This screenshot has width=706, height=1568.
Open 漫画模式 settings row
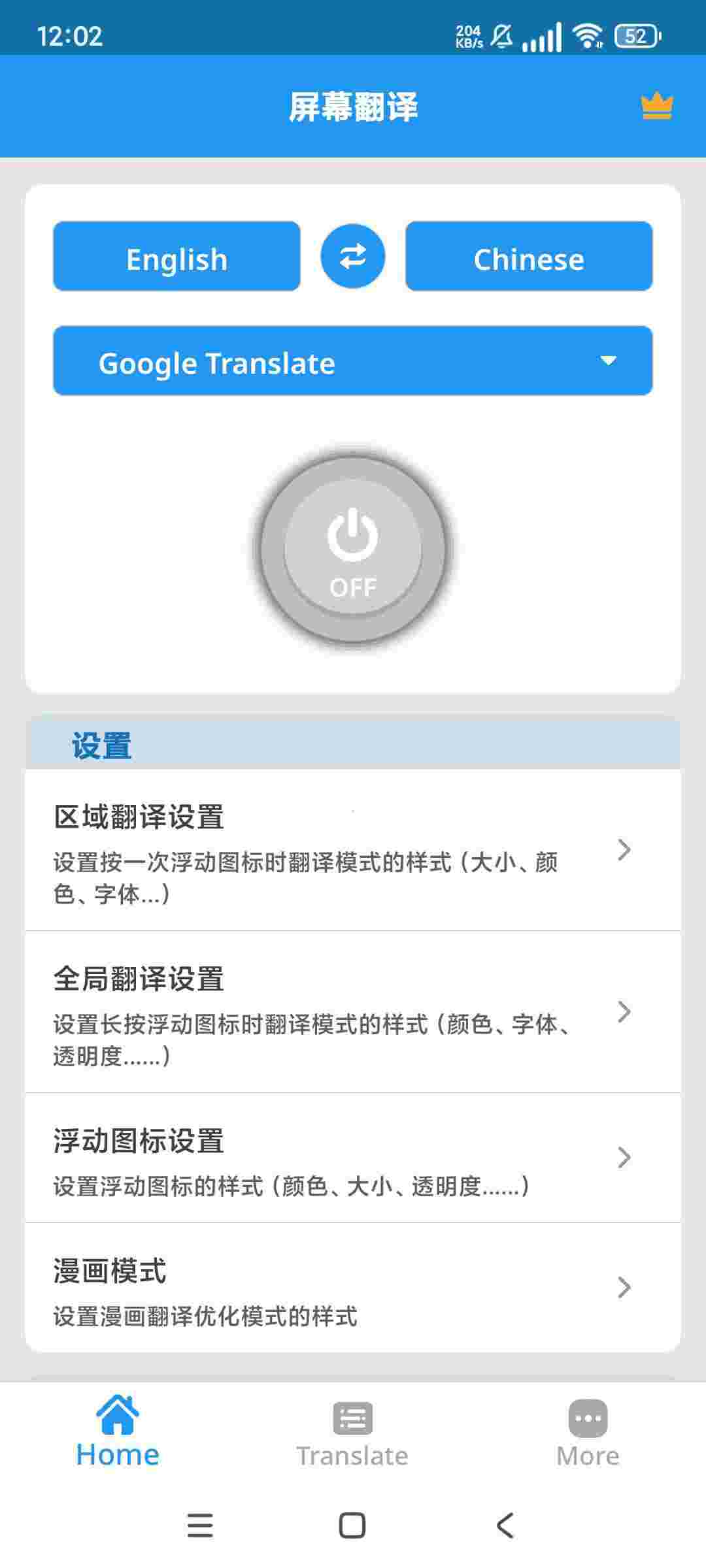pos(353,1288)
